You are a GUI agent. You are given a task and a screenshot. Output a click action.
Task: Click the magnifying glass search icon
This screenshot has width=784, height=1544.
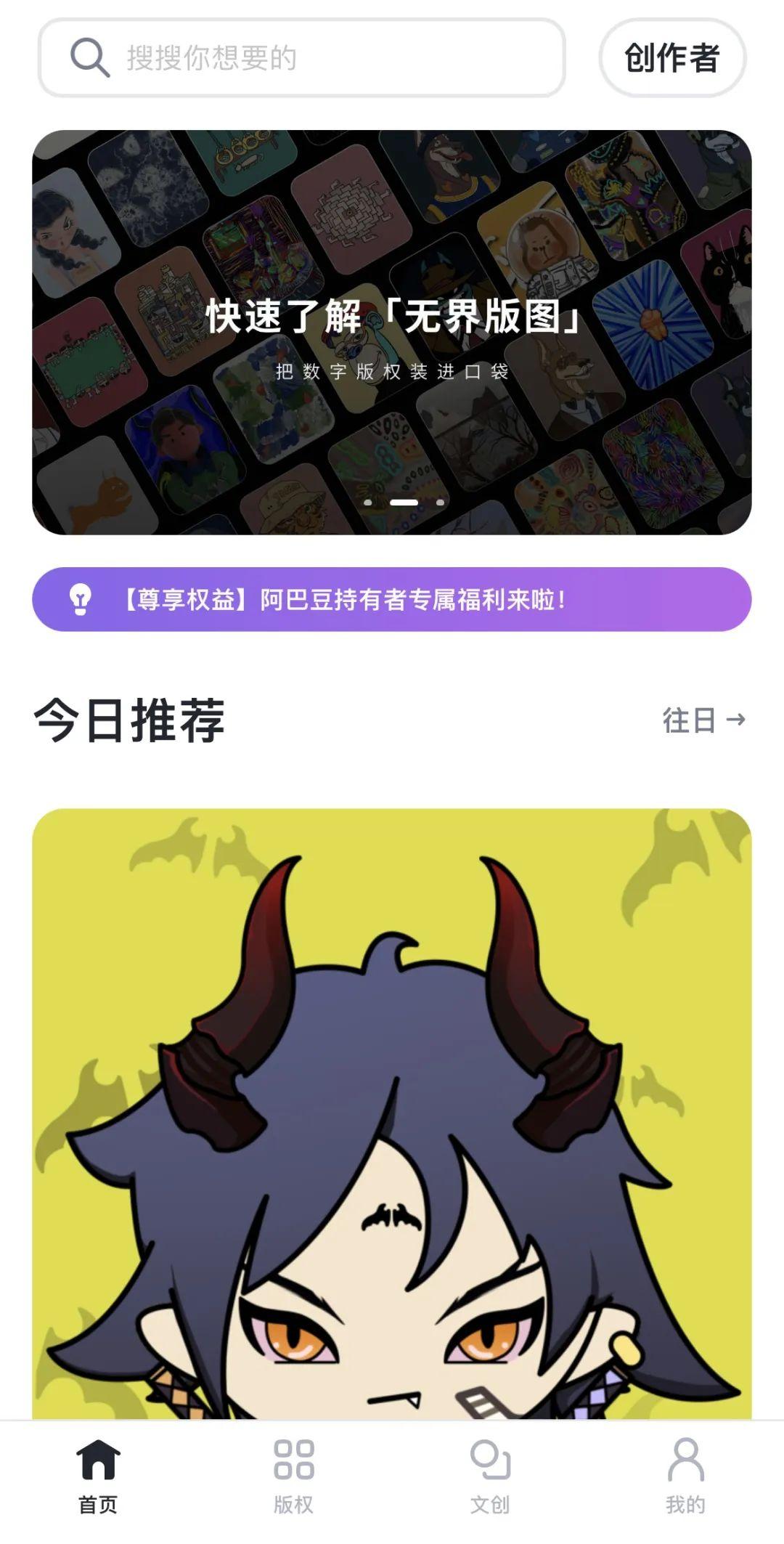(87, 58)
